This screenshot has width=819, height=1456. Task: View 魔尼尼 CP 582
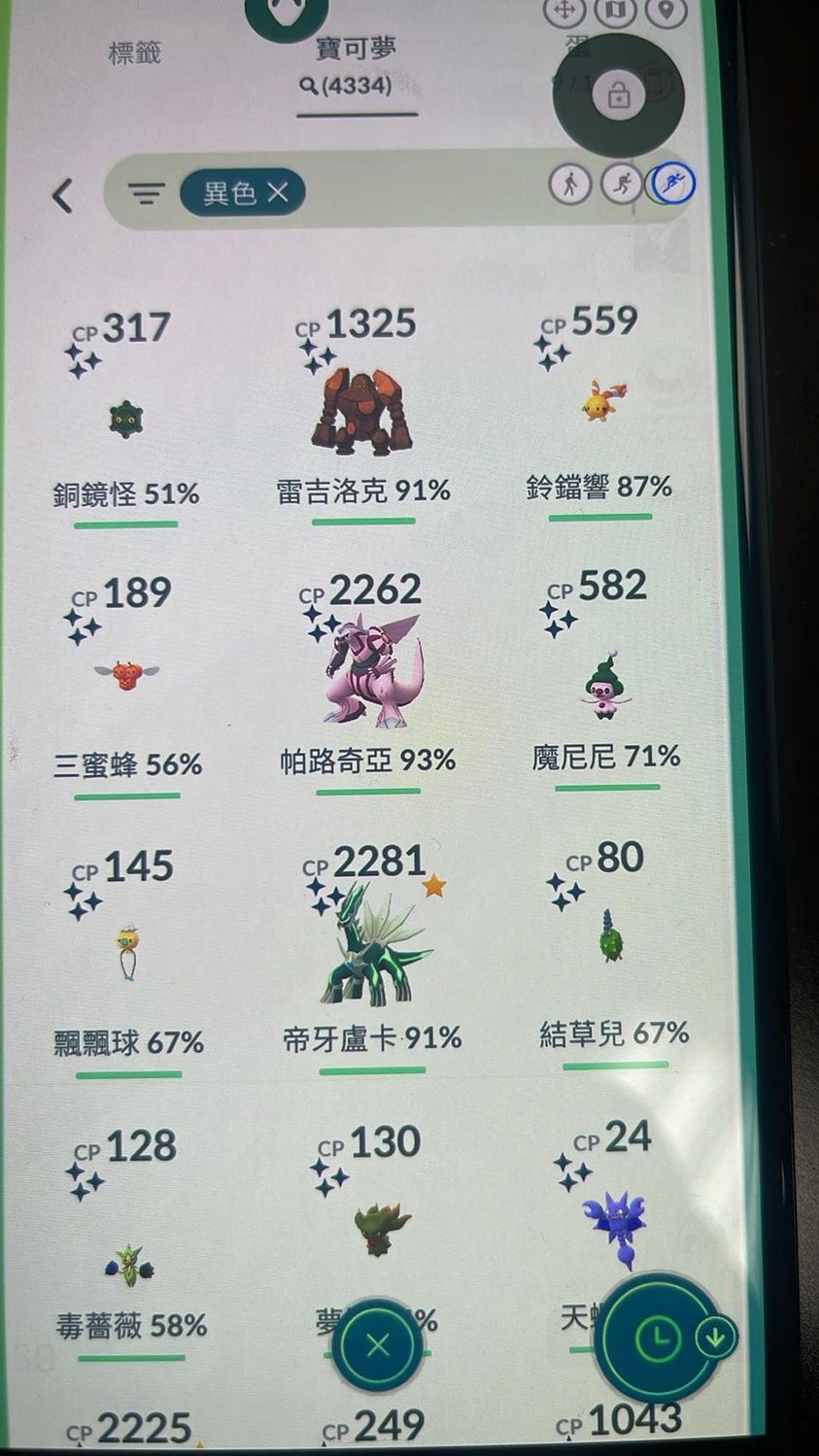pos(605,685)
